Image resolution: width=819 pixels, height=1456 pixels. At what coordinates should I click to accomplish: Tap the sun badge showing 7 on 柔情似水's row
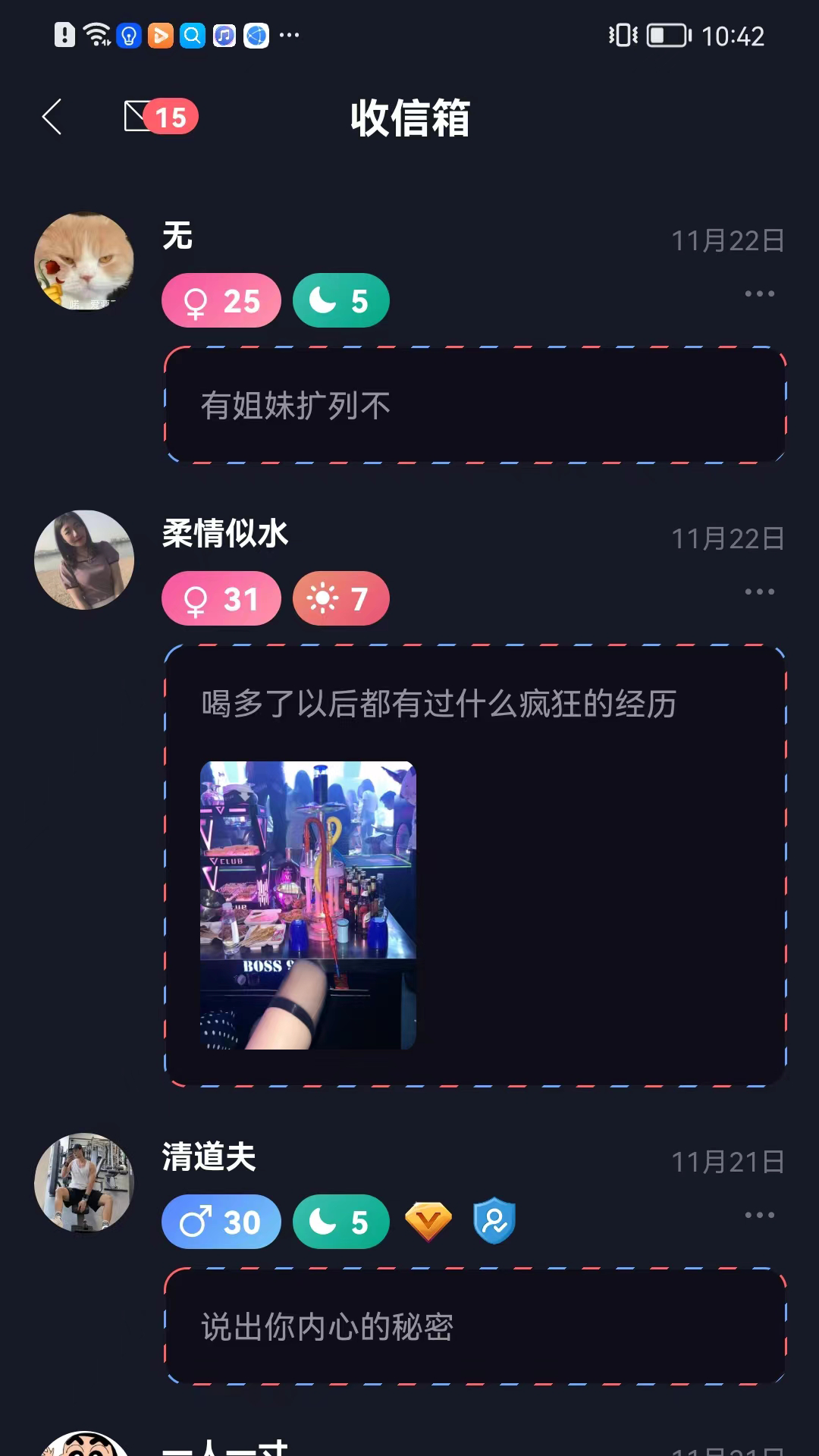point(340,598)
